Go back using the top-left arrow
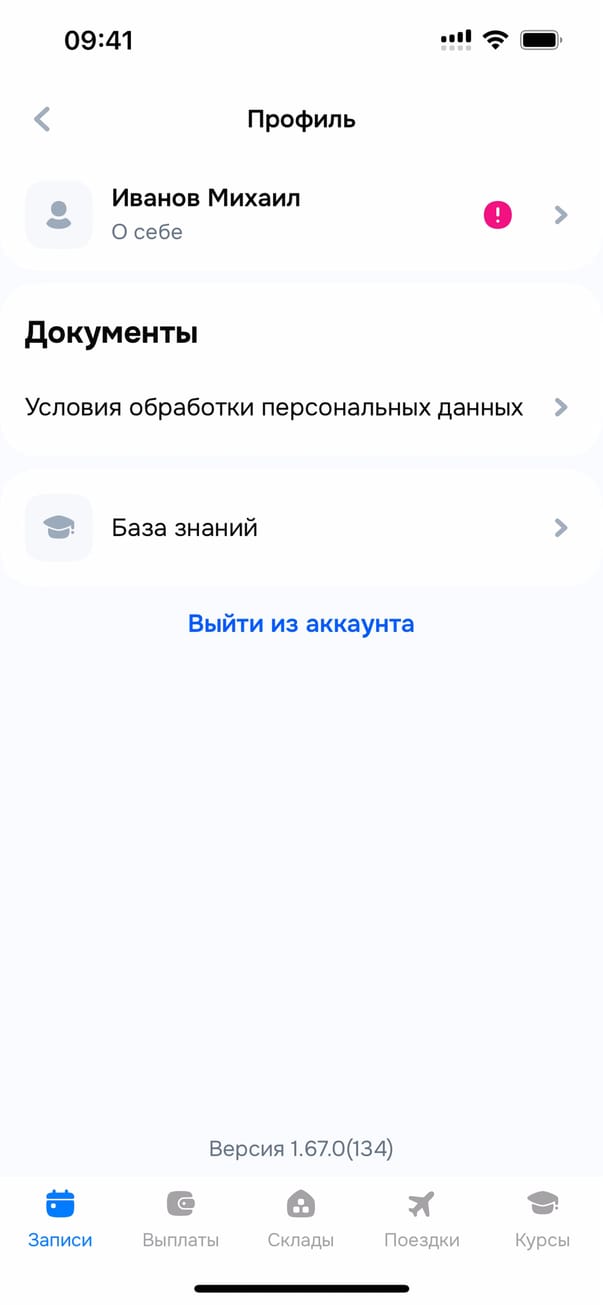This screenshot has height=1305, width=603. pyautogui.click(x=42, y=120)
